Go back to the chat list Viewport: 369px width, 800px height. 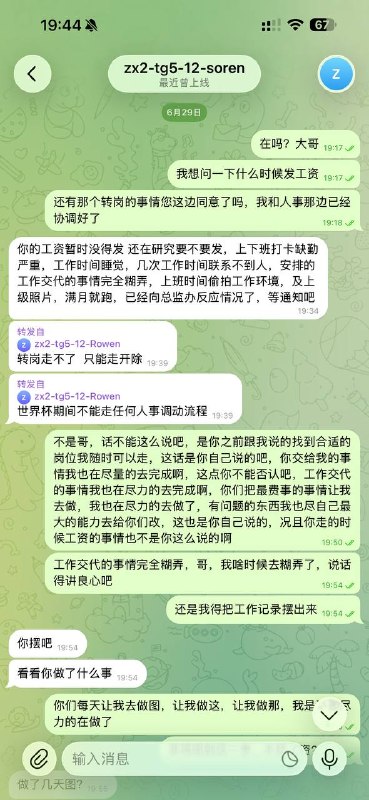[x=32, y=74]
